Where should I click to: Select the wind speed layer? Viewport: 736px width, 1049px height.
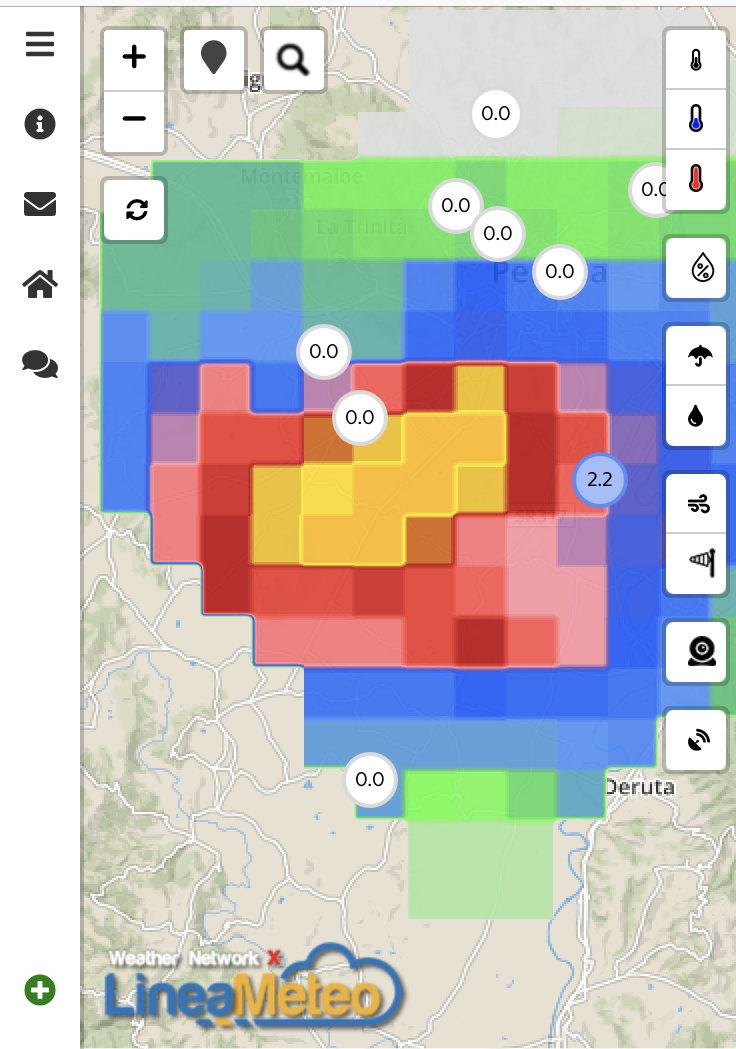(x=696, y=505)
